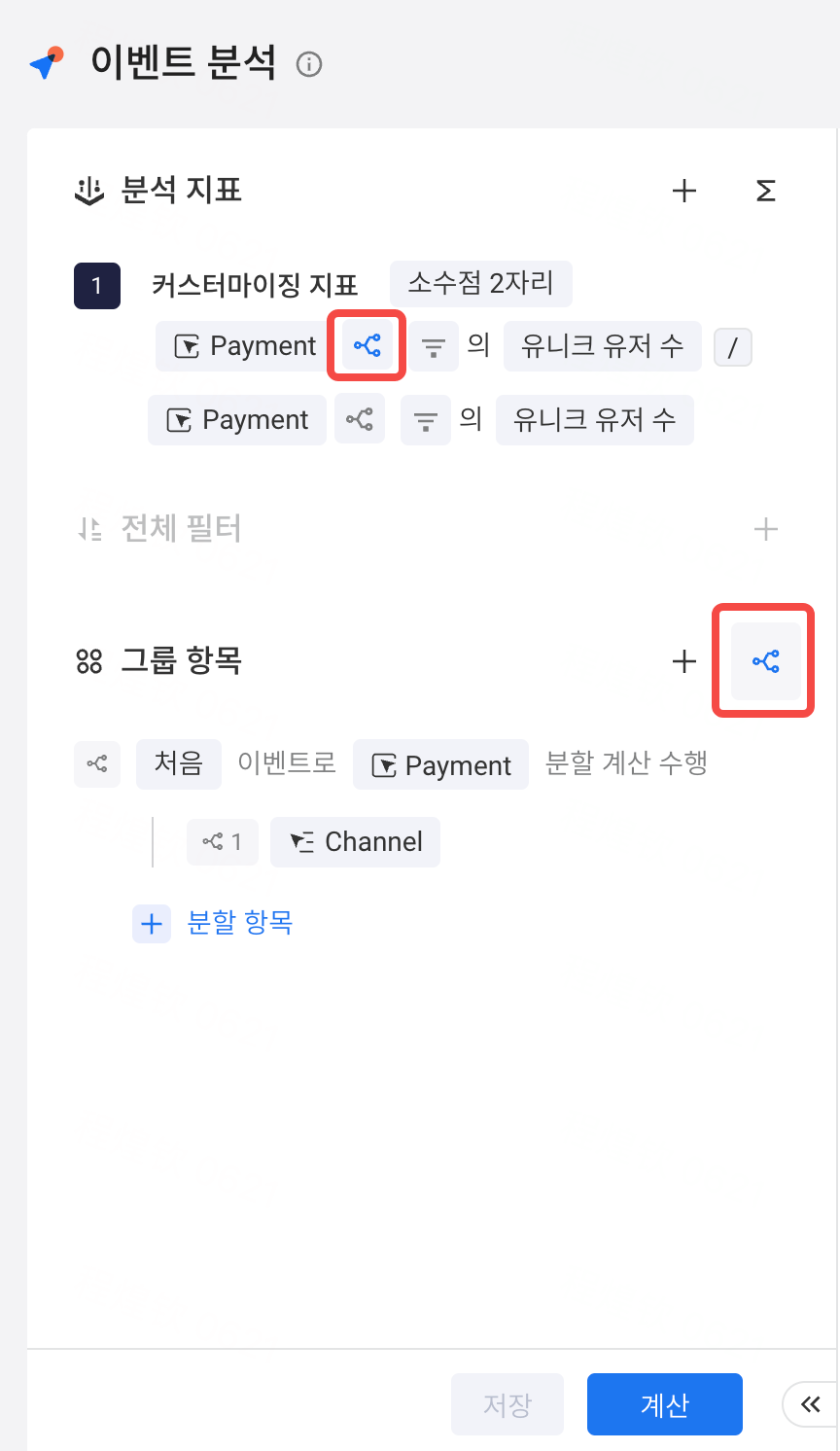Open the filter icon in the first Payment row
This screenshot has width=840, height=1451.
(434, 346)
